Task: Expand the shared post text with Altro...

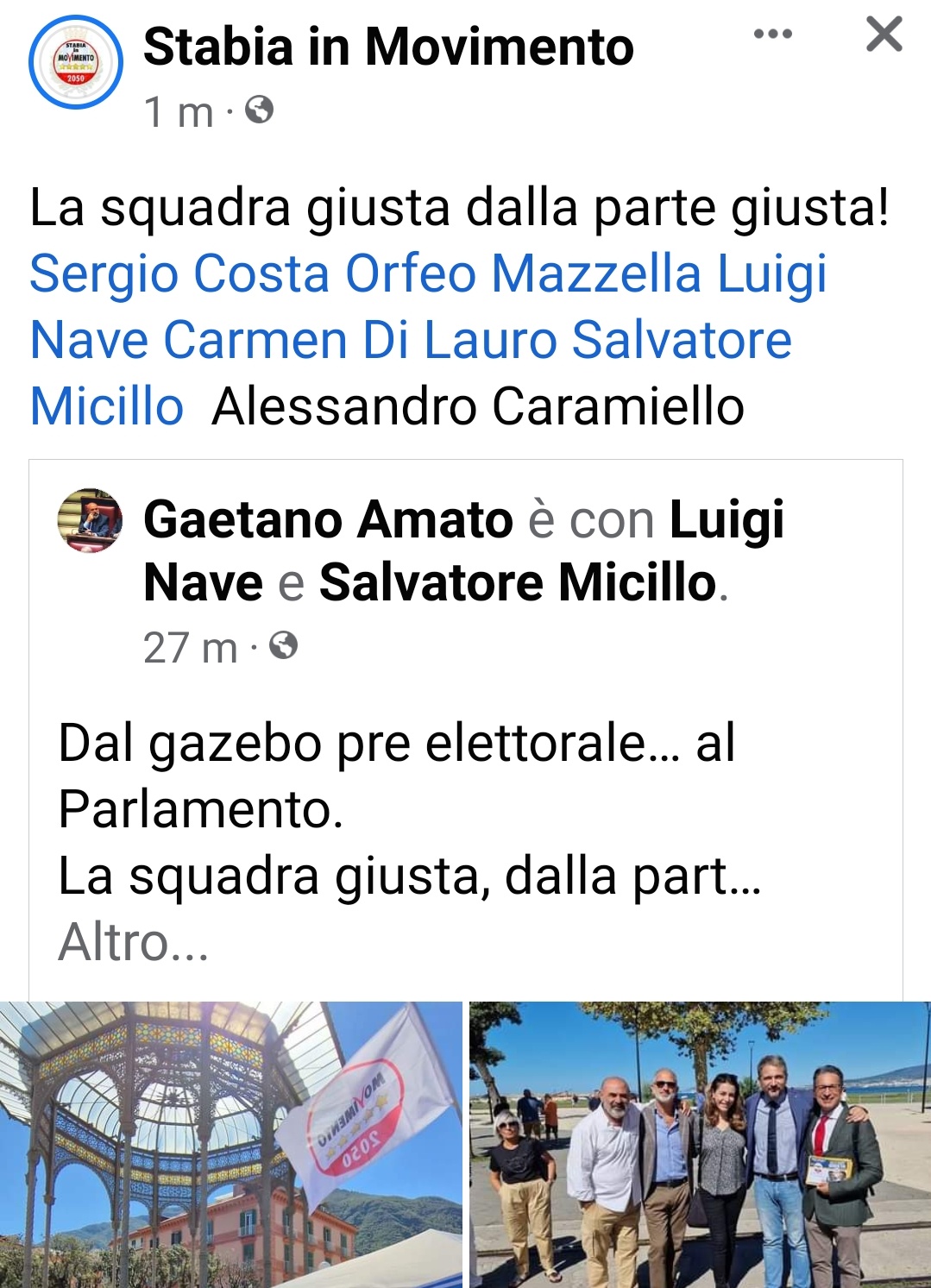Action: point(133,942)
